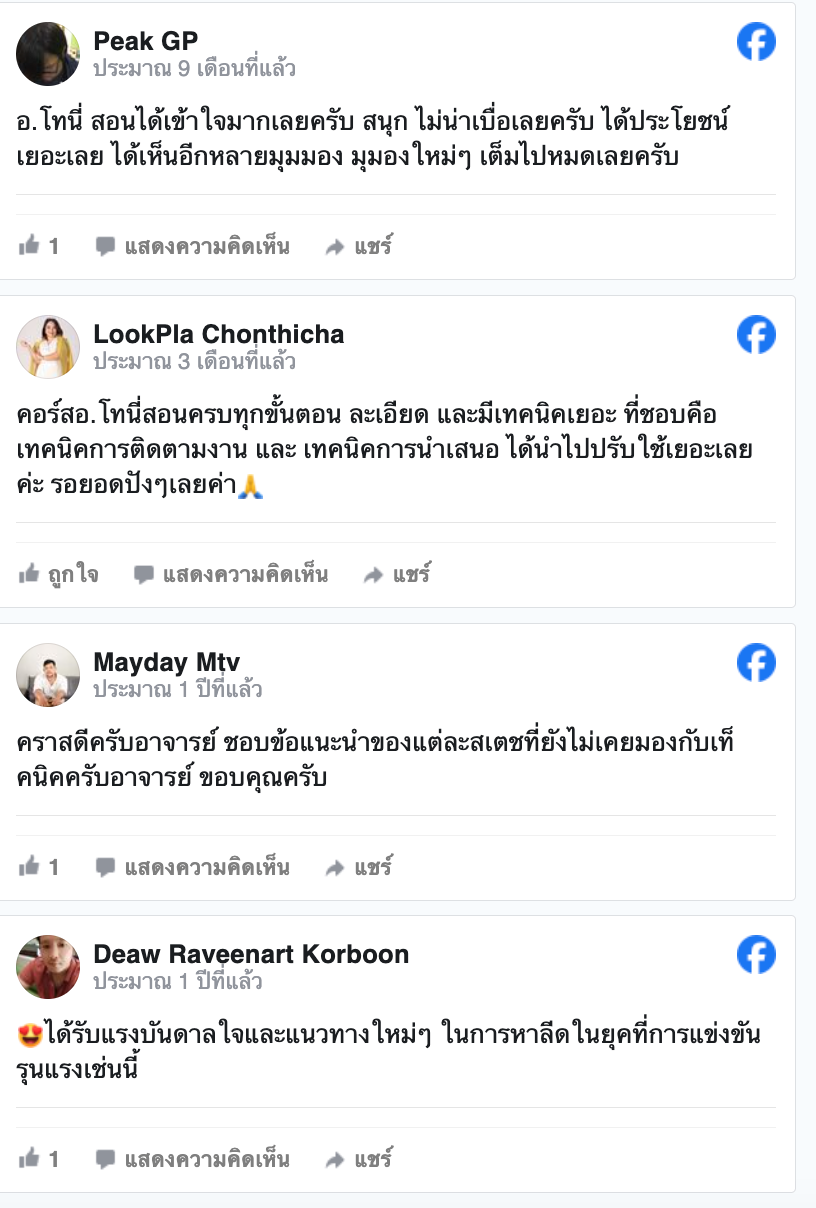This screenshot has width=816, height=1208.
Task: Open LookPla Chonthicha's profile name
Action: pos(218,334)
